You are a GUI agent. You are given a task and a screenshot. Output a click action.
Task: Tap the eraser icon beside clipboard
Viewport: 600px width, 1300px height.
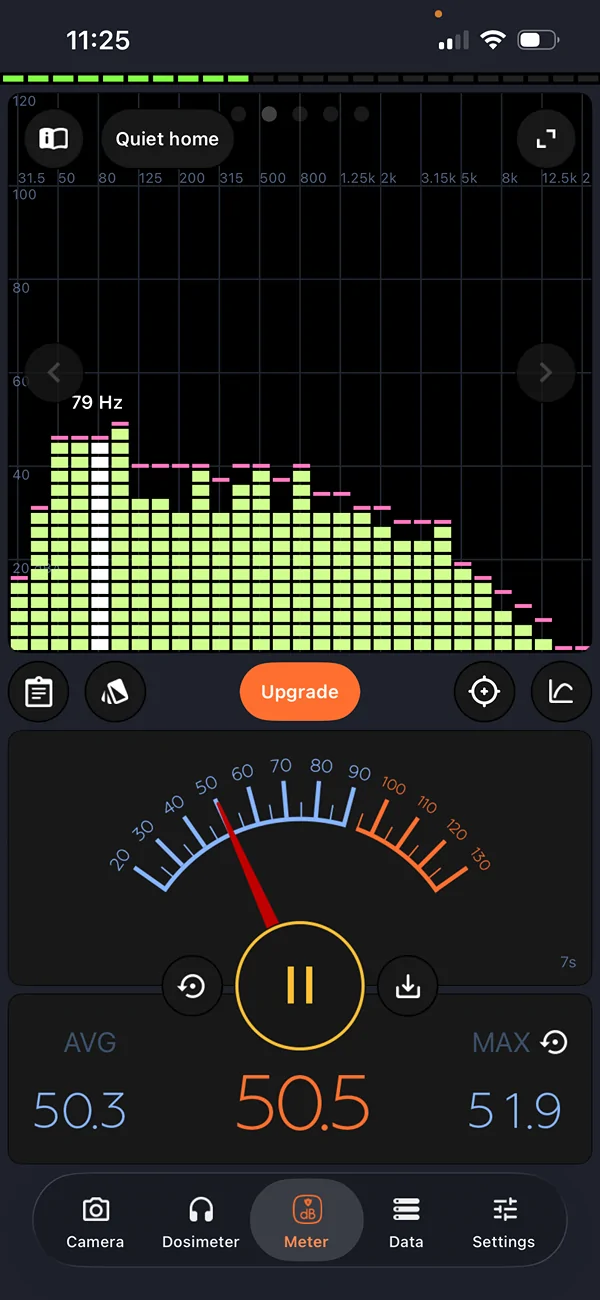point(116,692)
